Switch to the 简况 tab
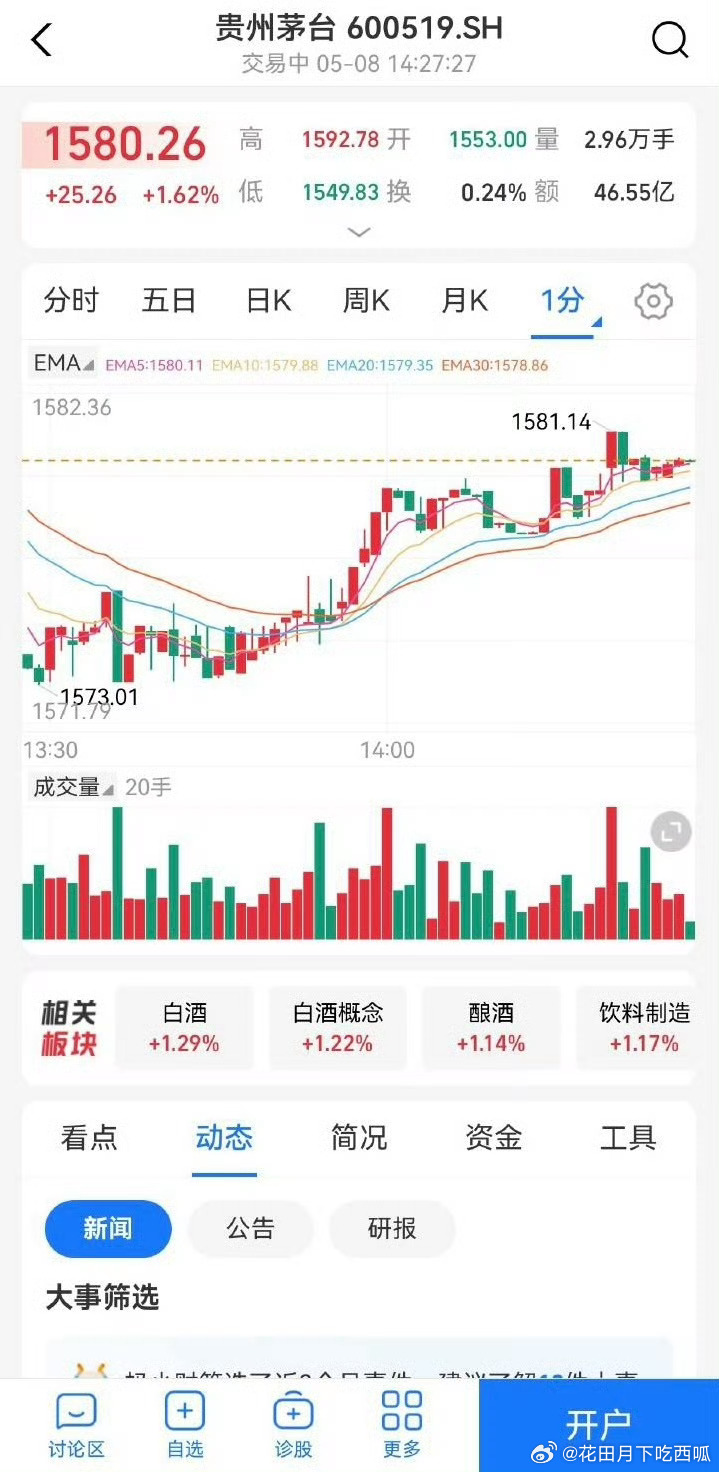Screen dimensions: 719x1472 point(359,1137)
